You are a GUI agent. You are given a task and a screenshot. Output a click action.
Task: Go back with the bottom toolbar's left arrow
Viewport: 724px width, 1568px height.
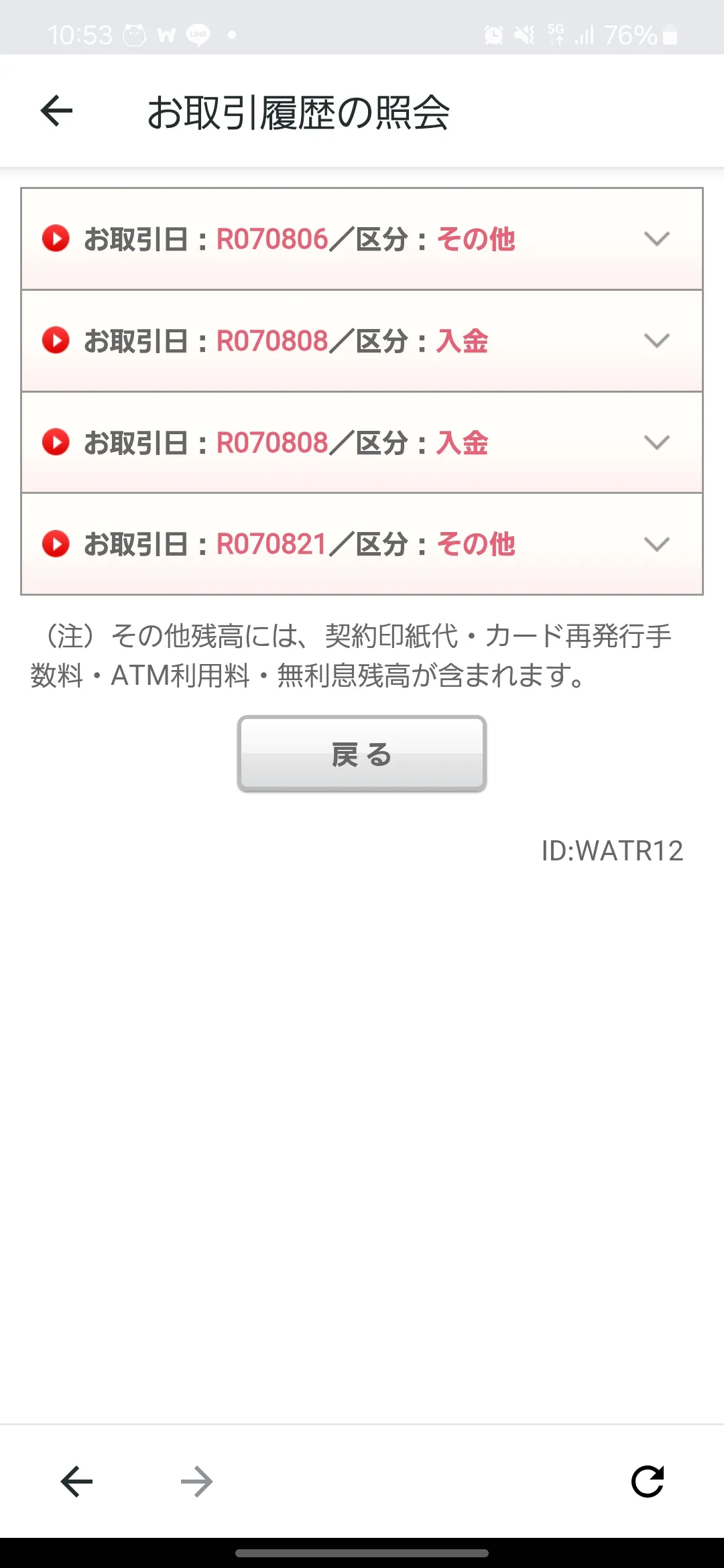[76, 1481]
